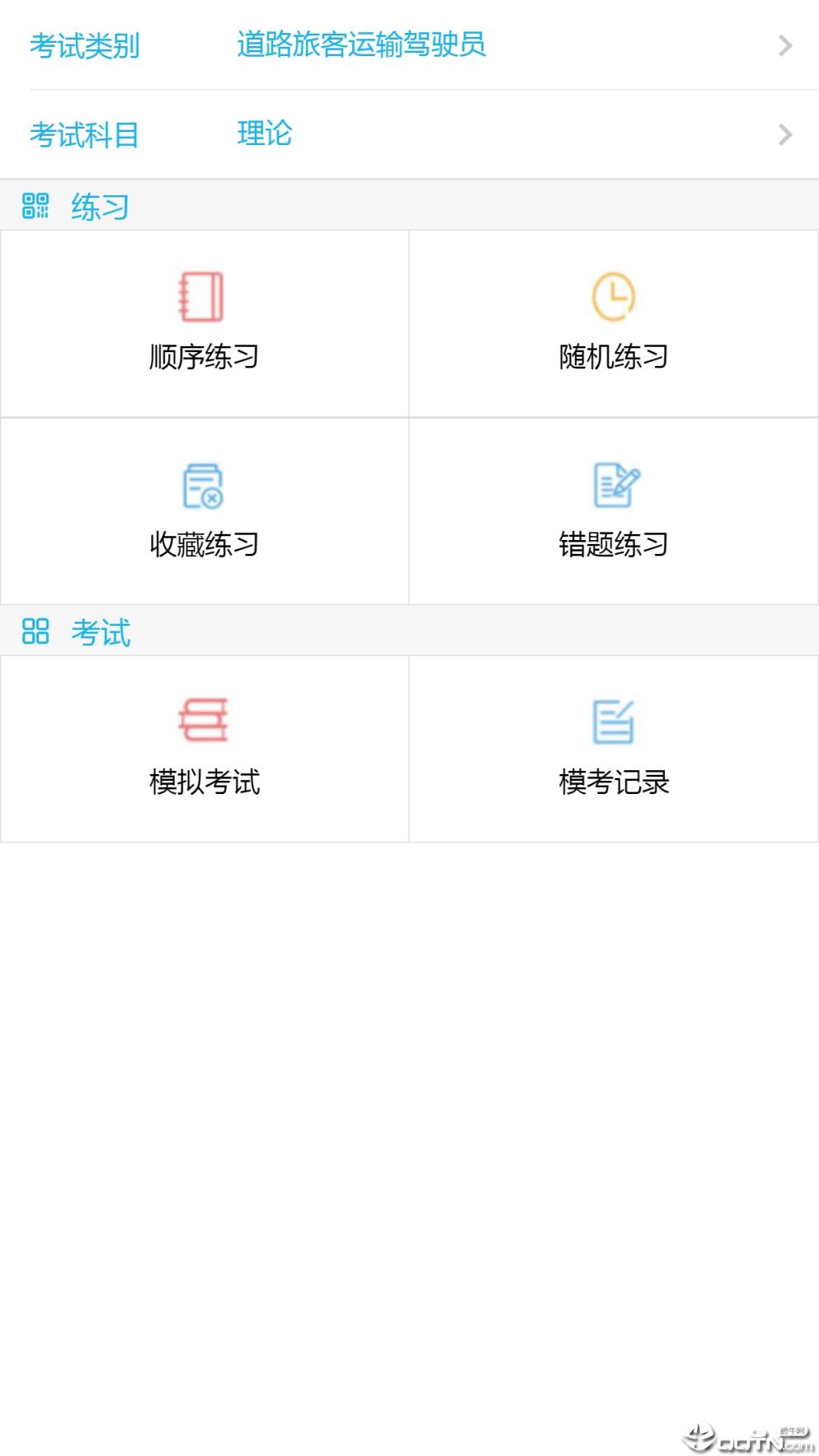Viewport: 819px width, 1456px height.
Task: Expand the 考试科目 row chevron
Action: click(785, 134)
